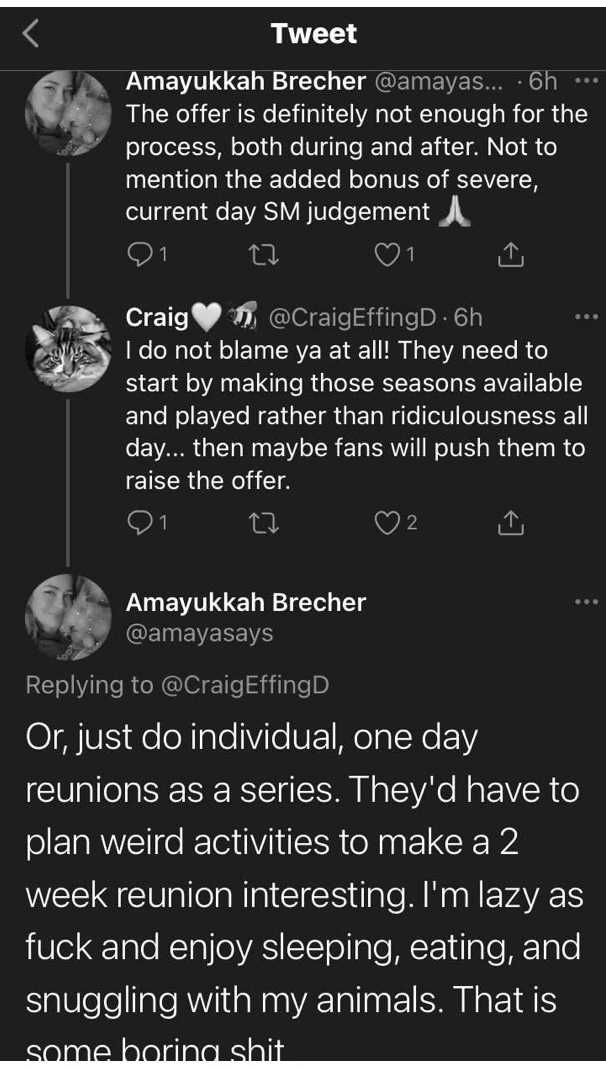The image size is (606, 1070).
Task: Retweet Amayukkah's tweet about the offer
Action: [x=263, y=255]
